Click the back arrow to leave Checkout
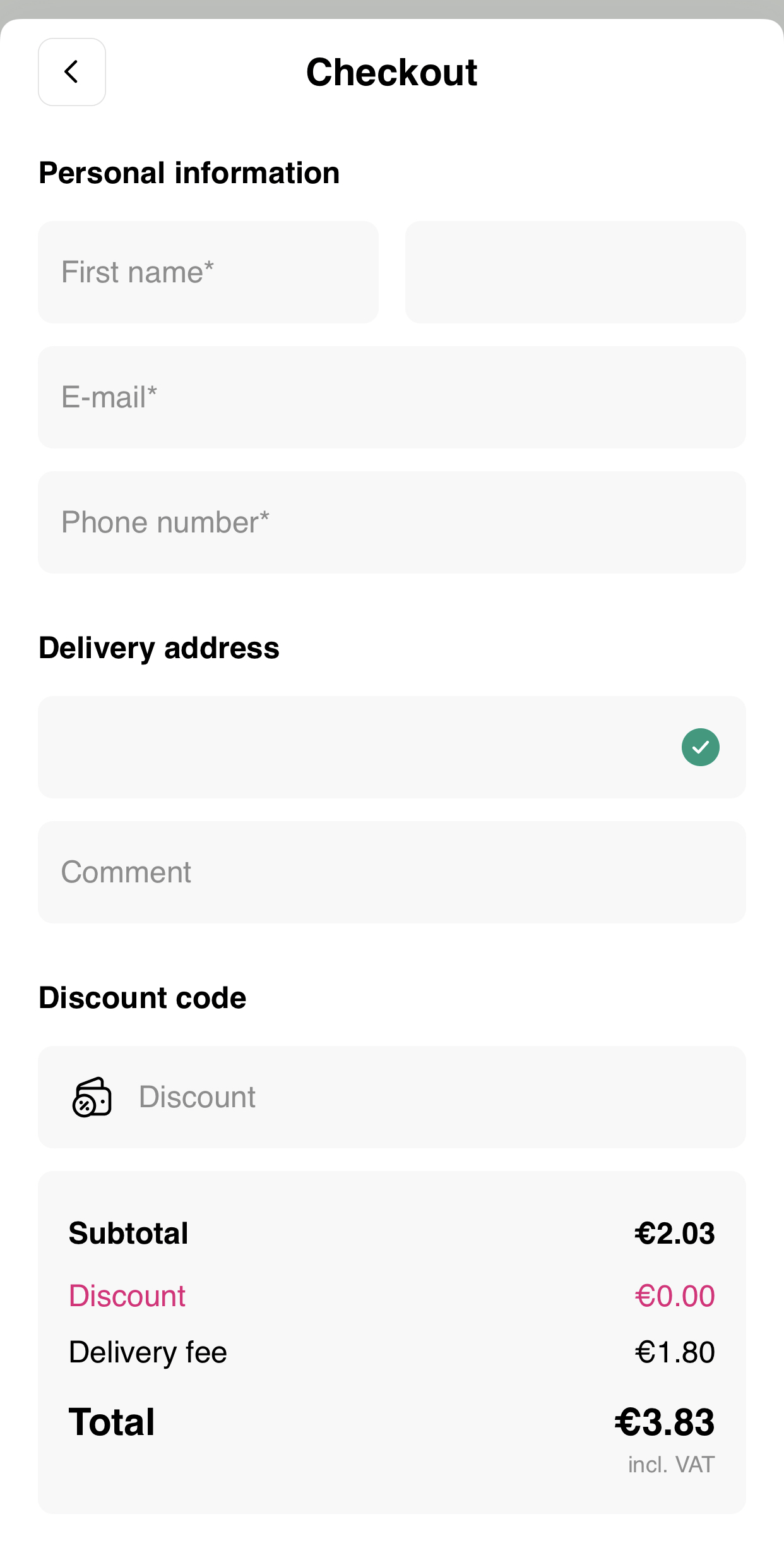 pos(71,71)
